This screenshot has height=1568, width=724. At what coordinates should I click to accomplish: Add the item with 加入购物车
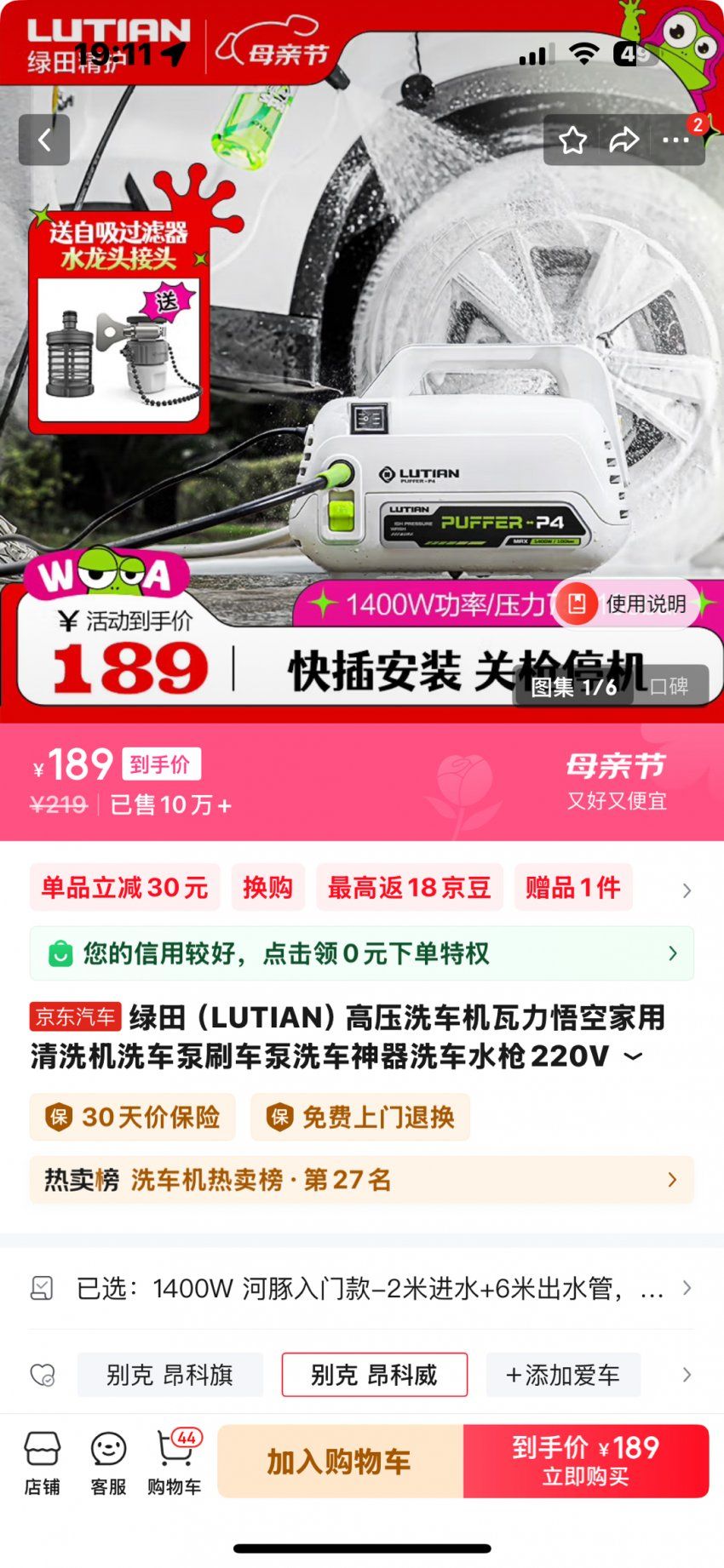tap(340, 1462)
